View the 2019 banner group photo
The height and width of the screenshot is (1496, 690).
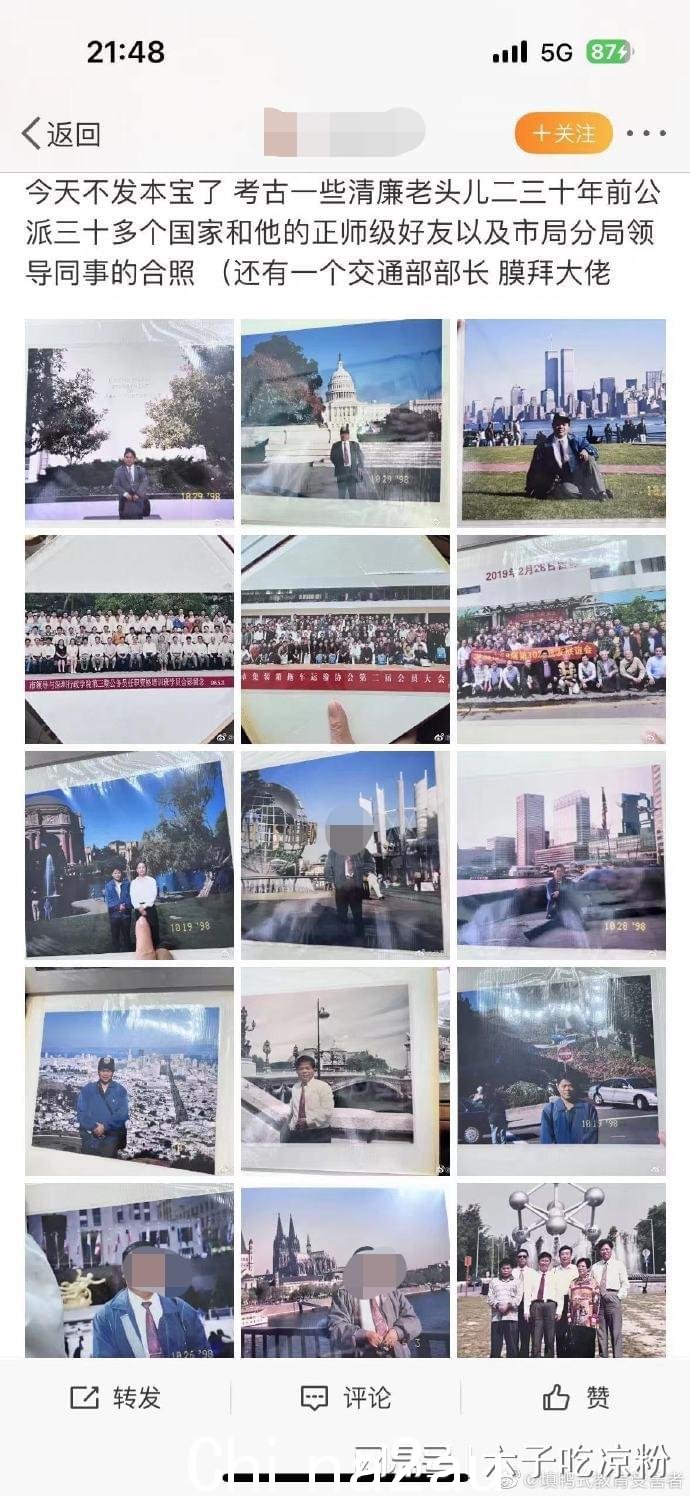(561, 638)
